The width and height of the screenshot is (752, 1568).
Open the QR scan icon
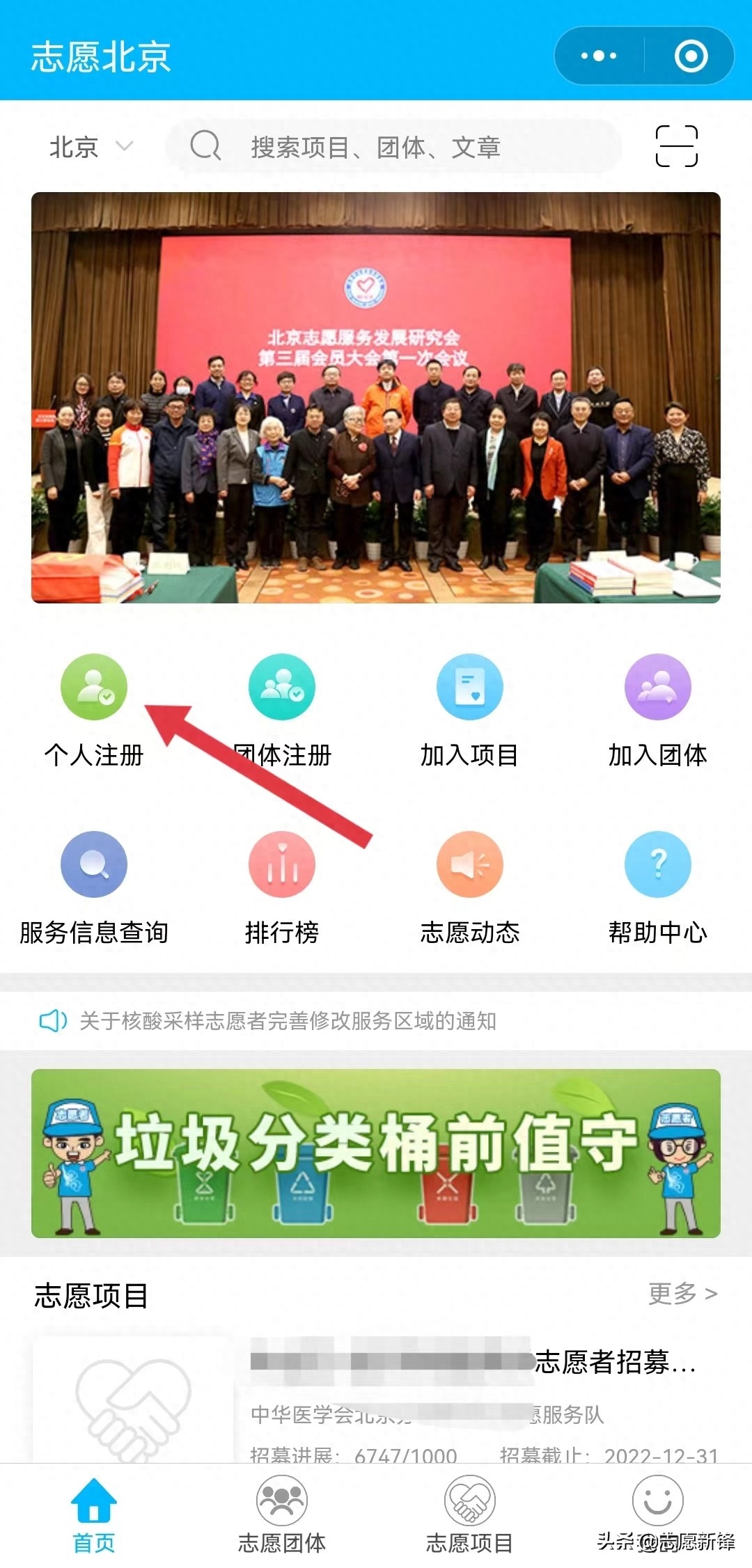pos(676,146)
